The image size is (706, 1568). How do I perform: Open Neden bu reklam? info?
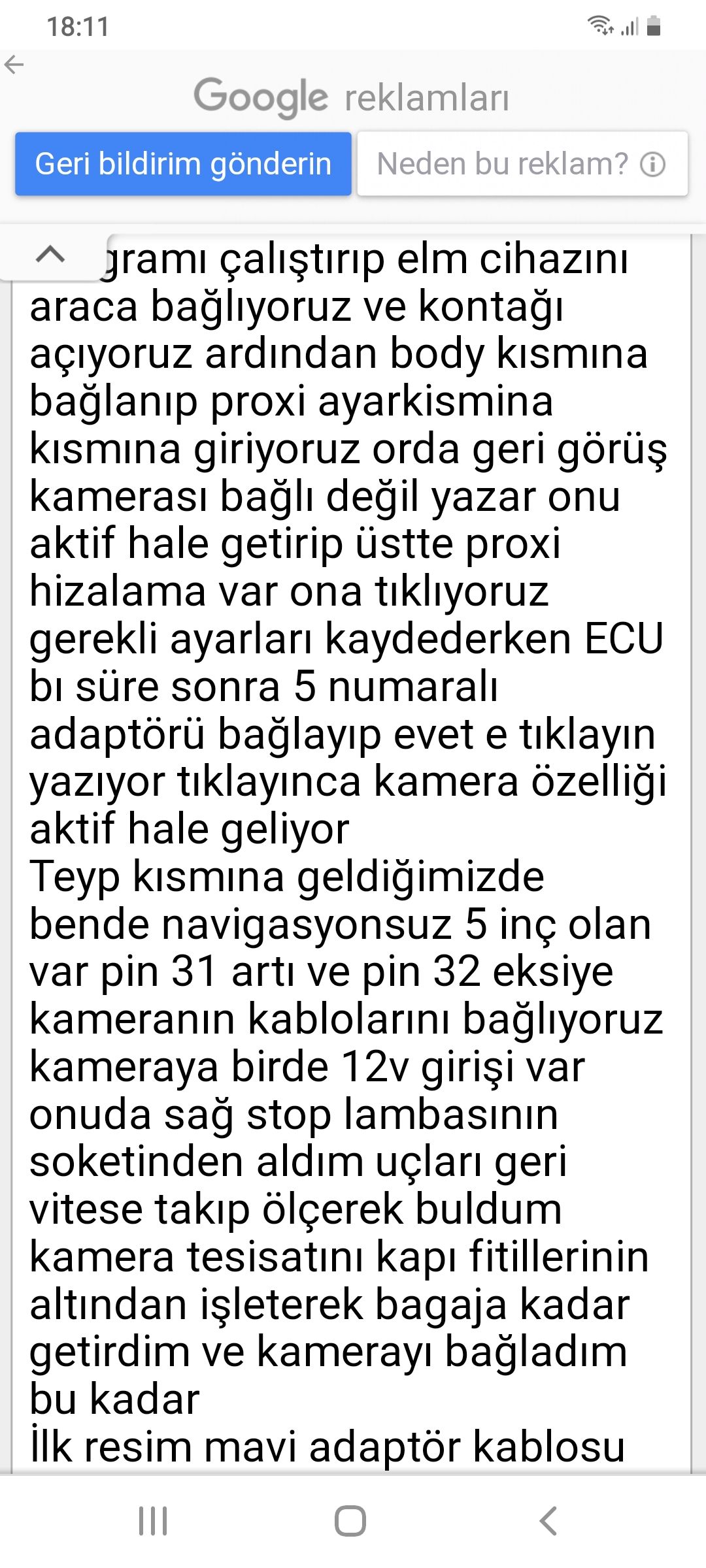522,164
